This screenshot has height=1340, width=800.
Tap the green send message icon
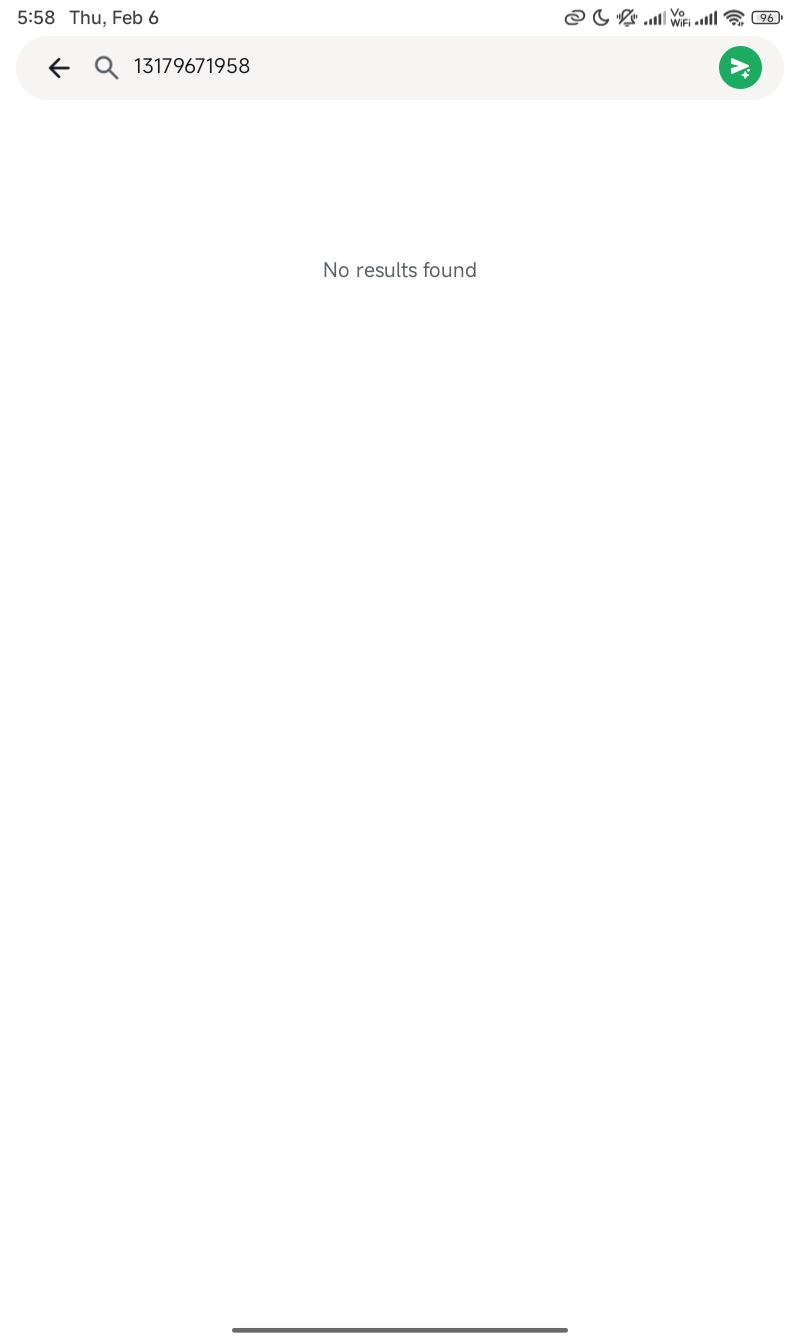(740, 67)
